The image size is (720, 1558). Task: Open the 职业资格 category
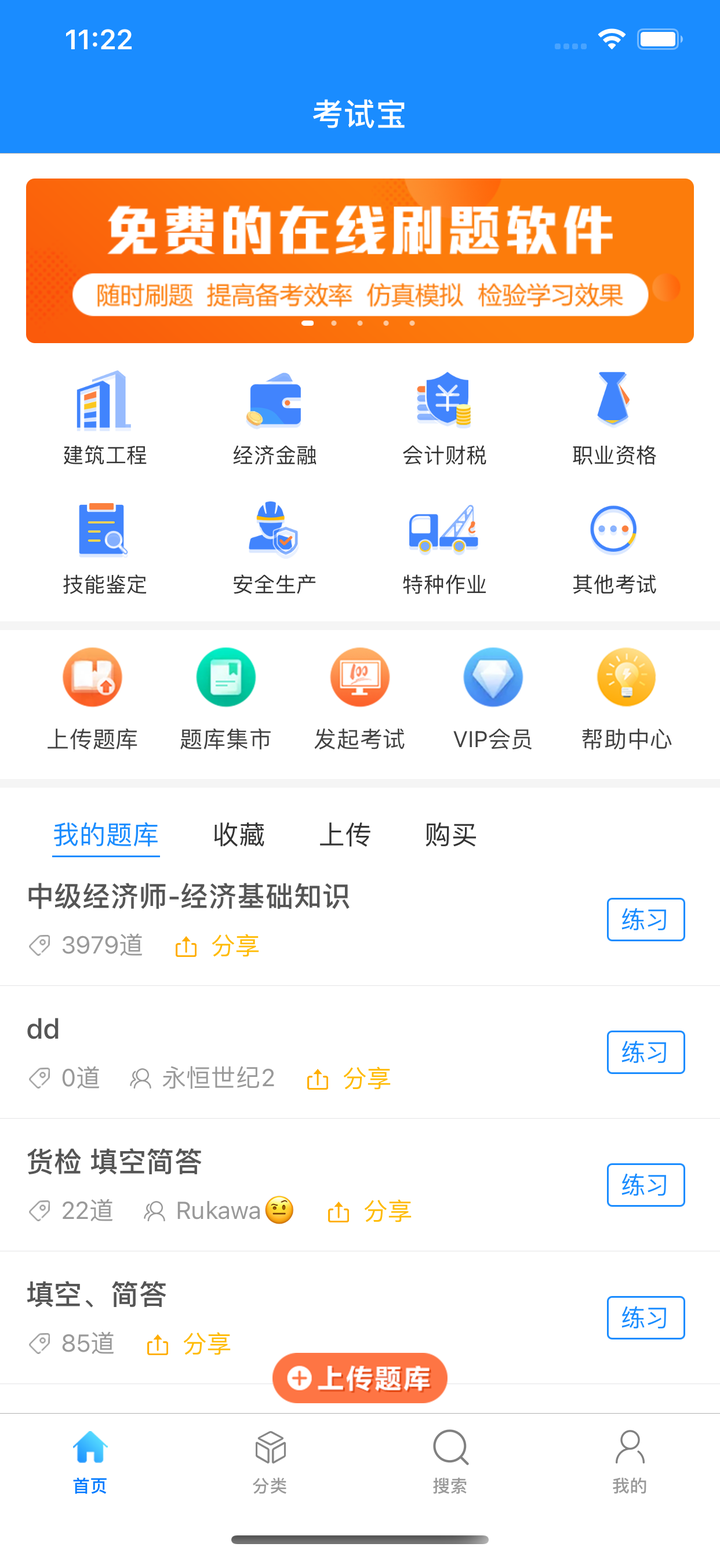click(x=614, y=418)
